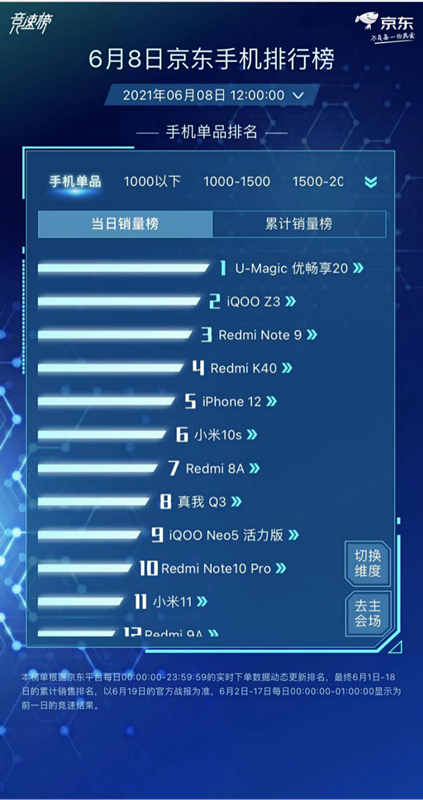The width and height of the screenshot is (423, 800).
Task: Switch to the 累计销量榜 tab
Action: point(299,224)
